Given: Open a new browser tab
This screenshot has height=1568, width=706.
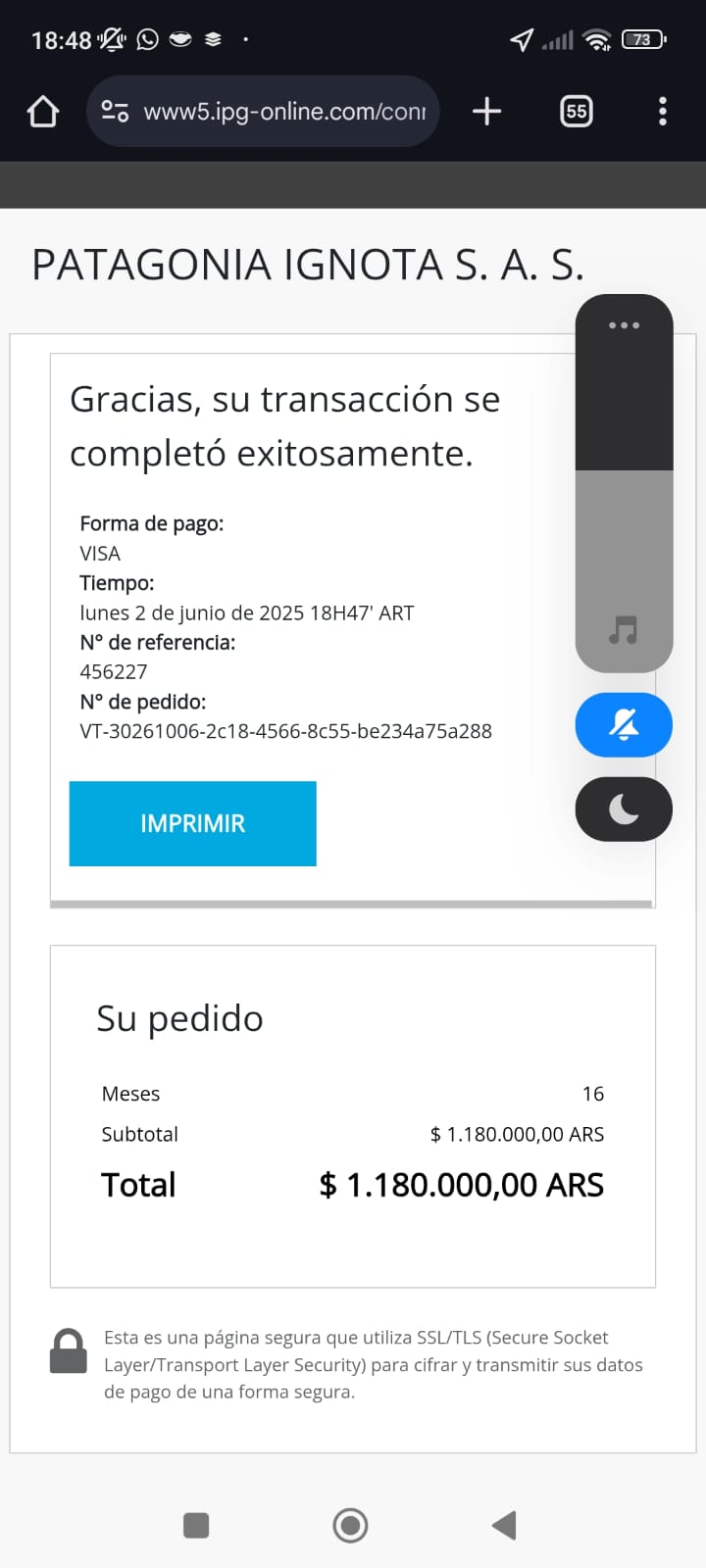Looking at the screenshot, I should 486,112.
